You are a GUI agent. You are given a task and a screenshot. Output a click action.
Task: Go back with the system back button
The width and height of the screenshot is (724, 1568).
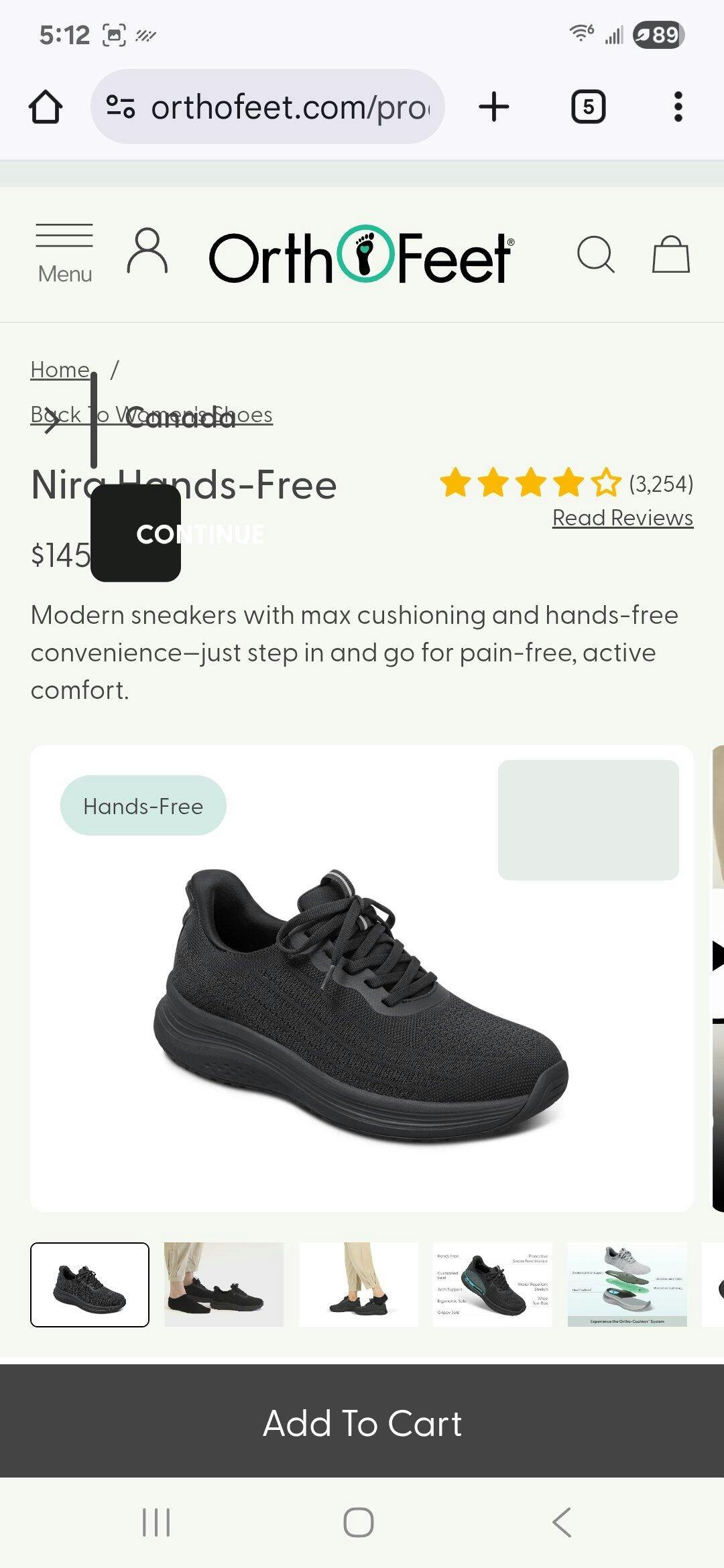(562, 1522)
